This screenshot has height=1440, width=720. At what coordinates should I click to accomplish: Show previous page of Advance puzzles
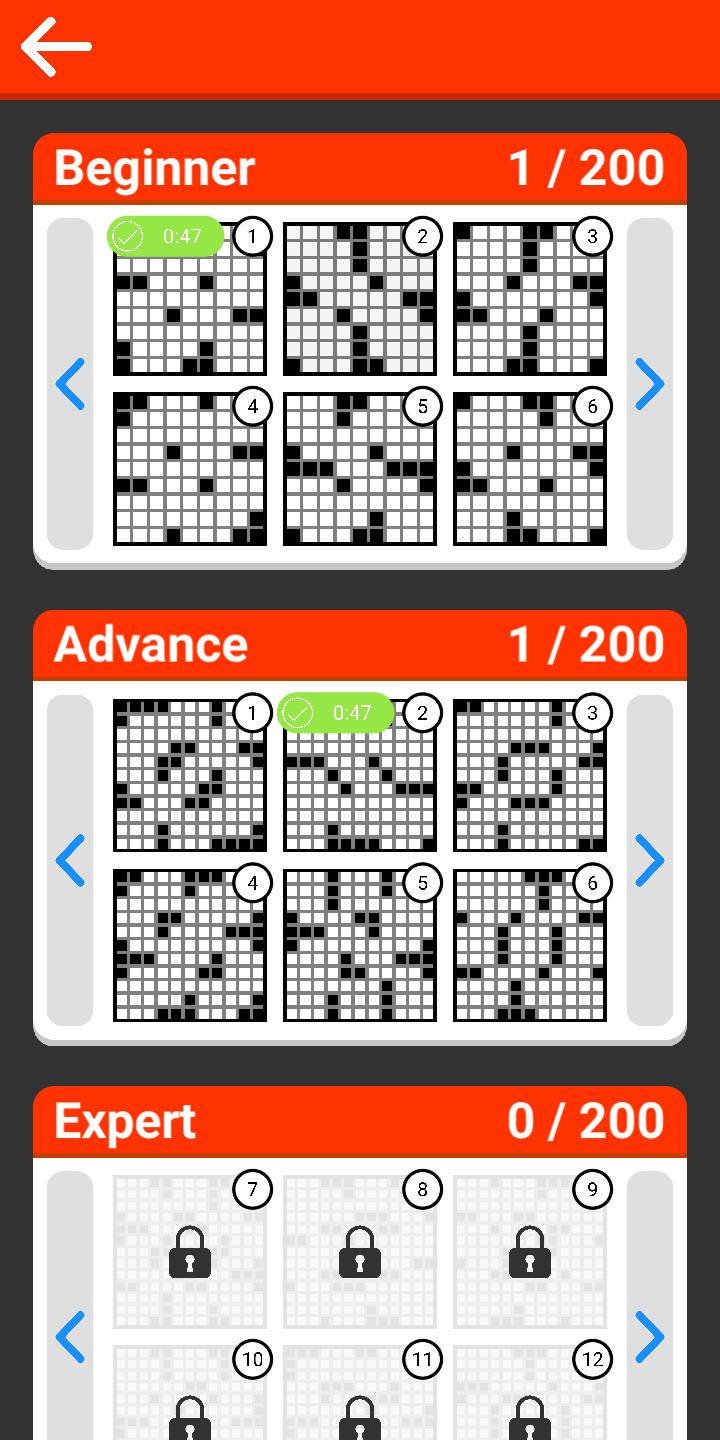(x=70, y=860)
